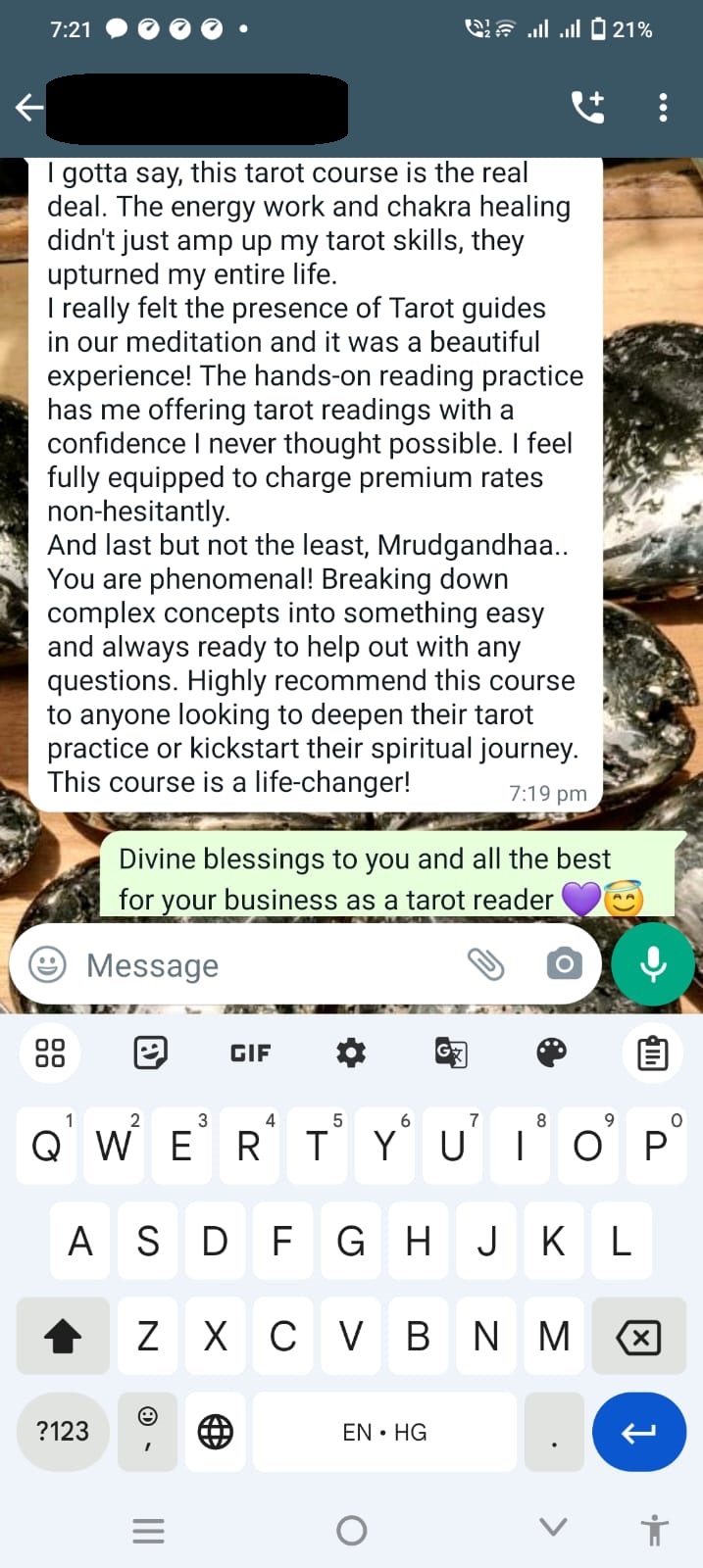703x1568 pixels.
Task: Open the chat overflow menu
Action: (664, 107)
